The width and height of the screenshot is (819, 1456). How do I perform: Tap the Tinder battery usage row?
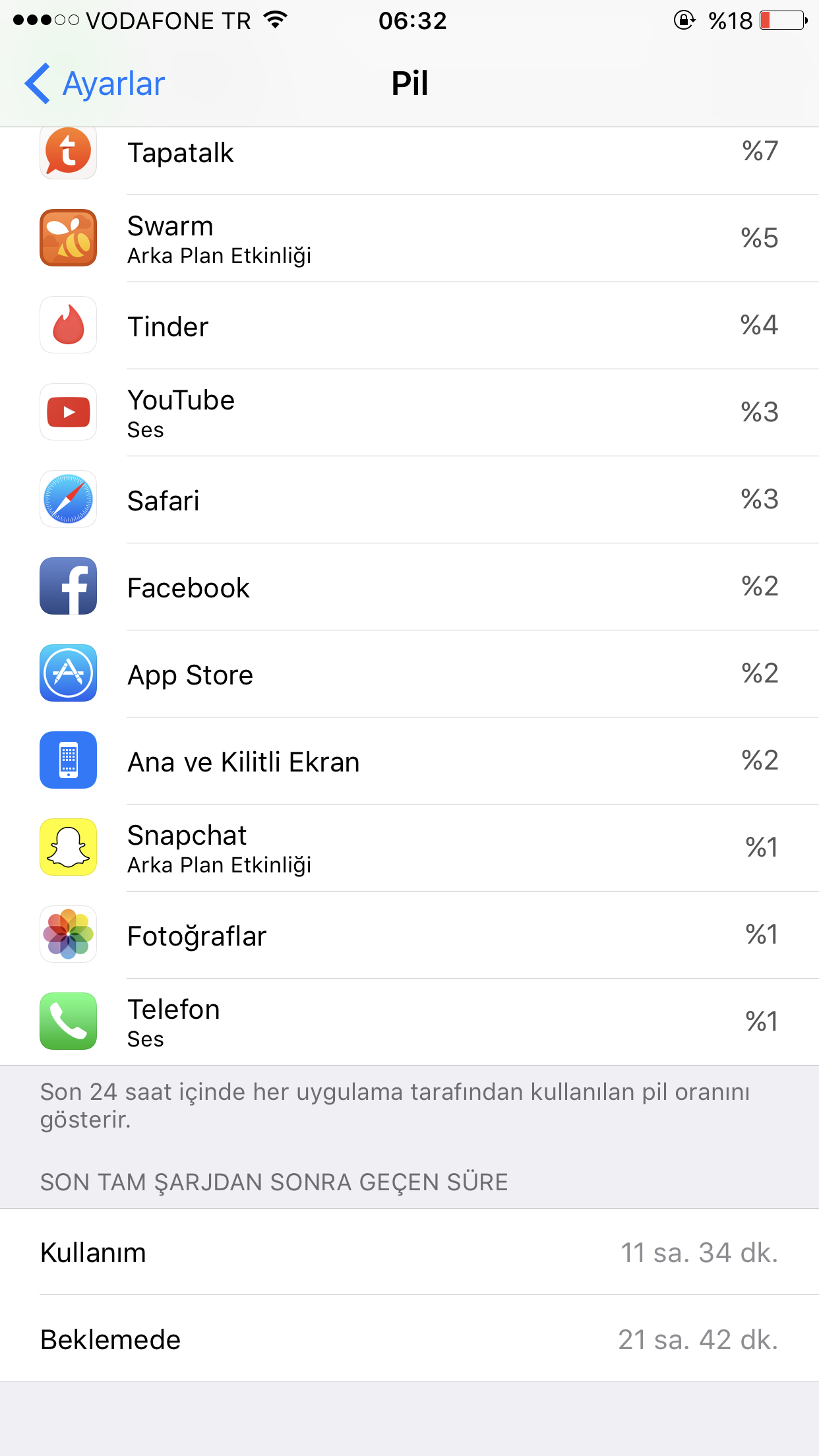pyautogui.click(x=409, y=326)
